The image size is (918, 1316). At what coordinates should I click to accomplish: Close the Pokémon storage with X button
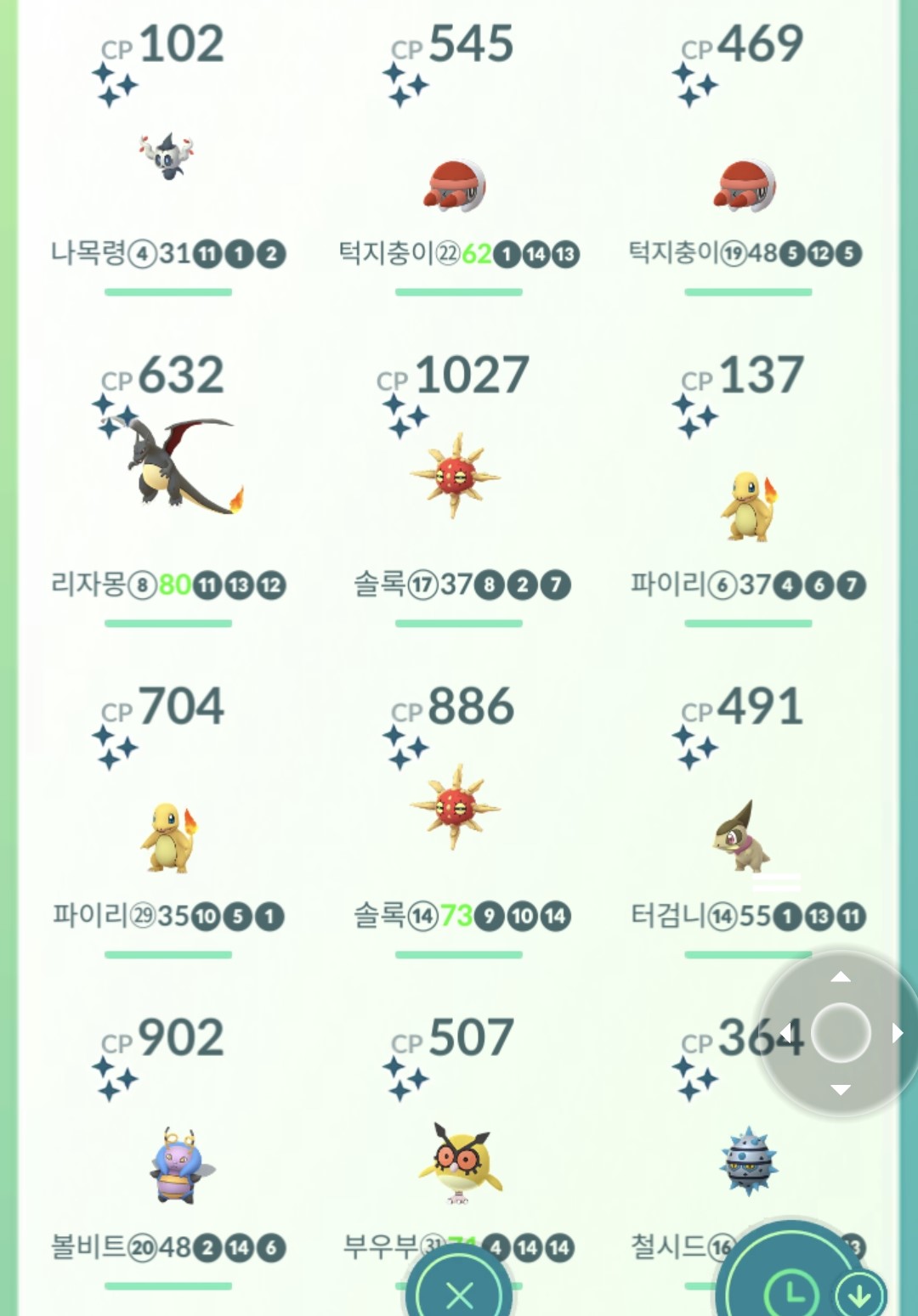pyautogui.click(x=460, y=1295)
